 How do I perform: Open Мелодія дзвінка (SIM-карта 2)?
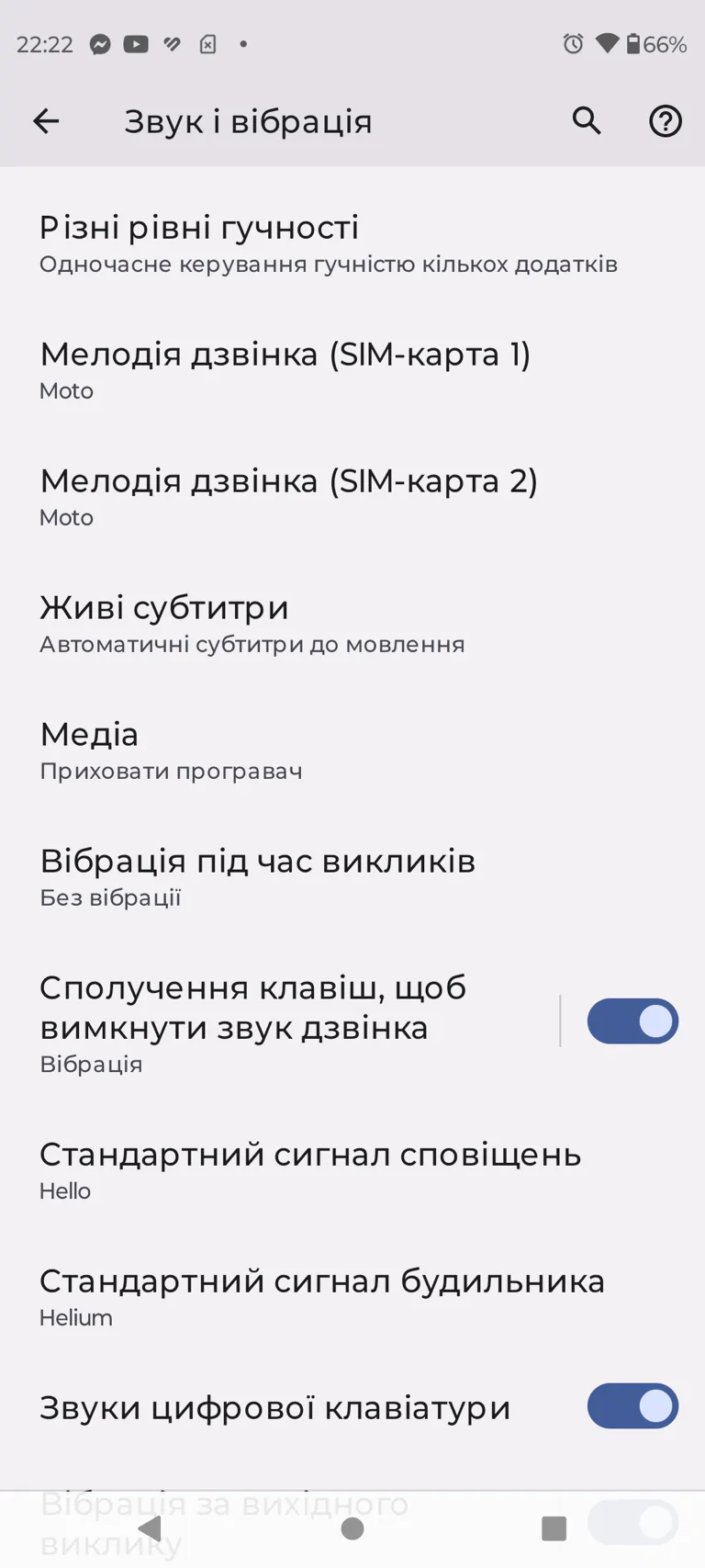pos(352,497)
